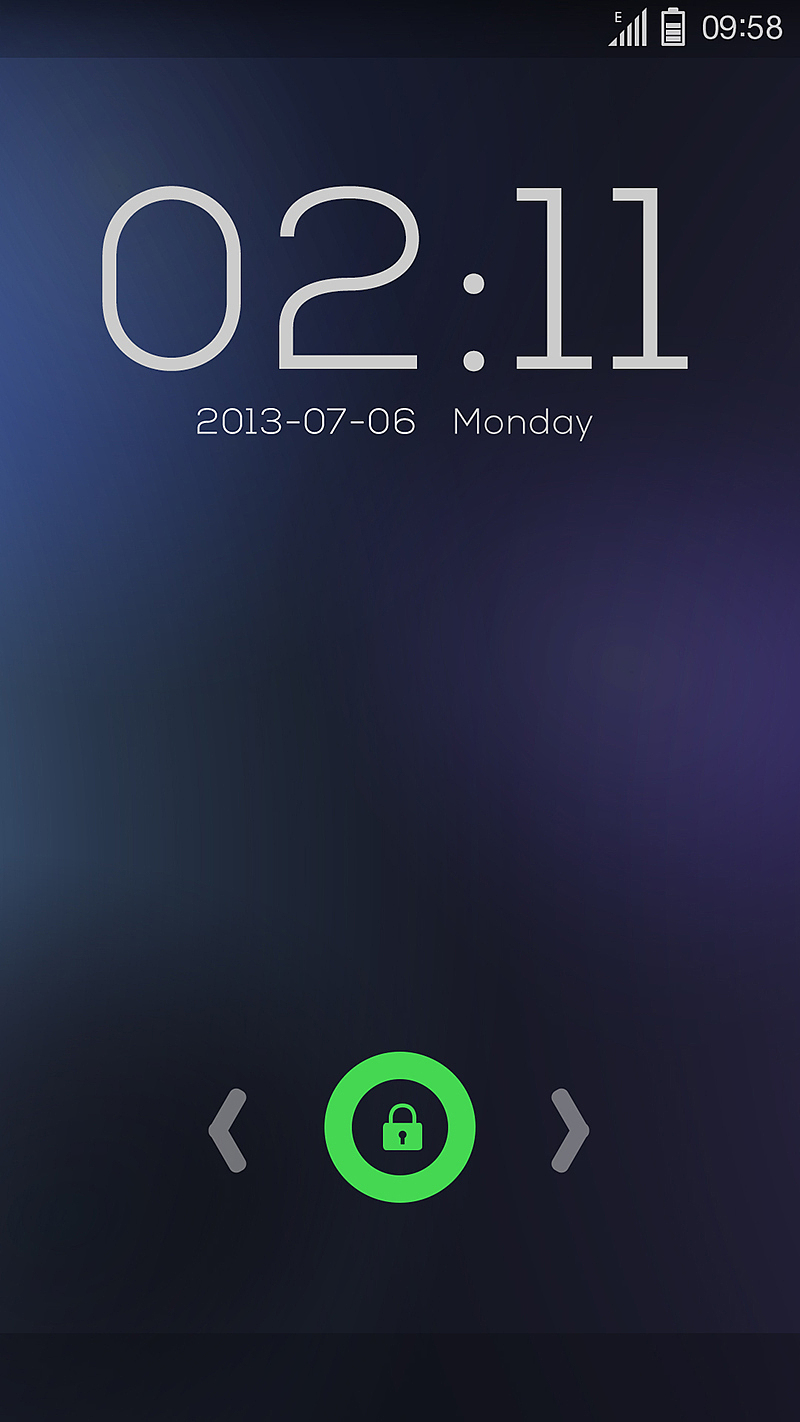Tap the right chevron arrow
The image size is (800, 1422).
(x=570, y=1131)
